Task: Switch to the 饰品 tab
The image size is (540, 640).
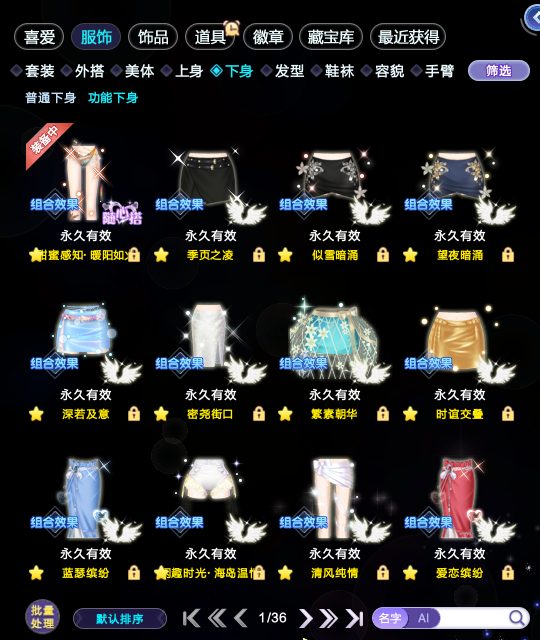Action: point(153,37)
